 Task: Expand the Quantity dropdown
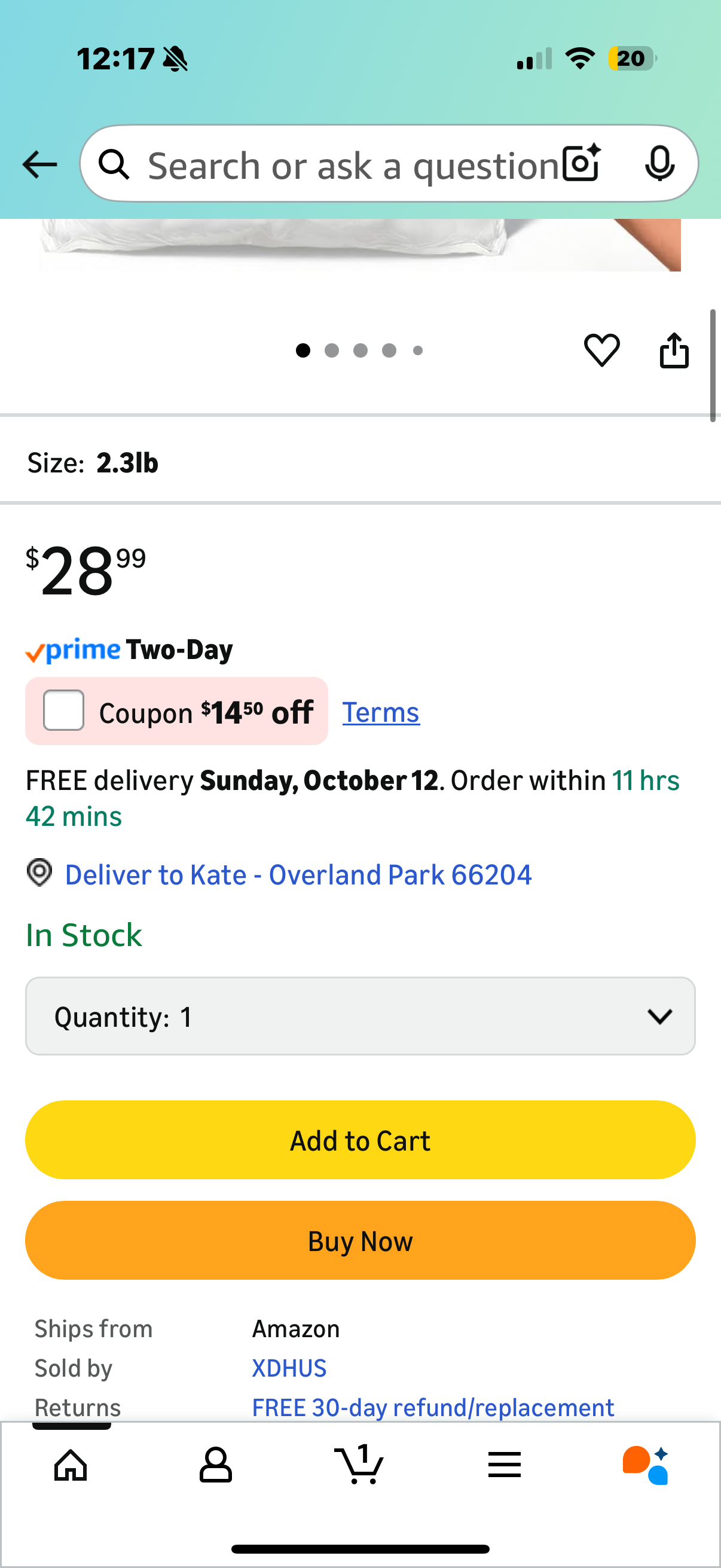(x=359, y=1015)
